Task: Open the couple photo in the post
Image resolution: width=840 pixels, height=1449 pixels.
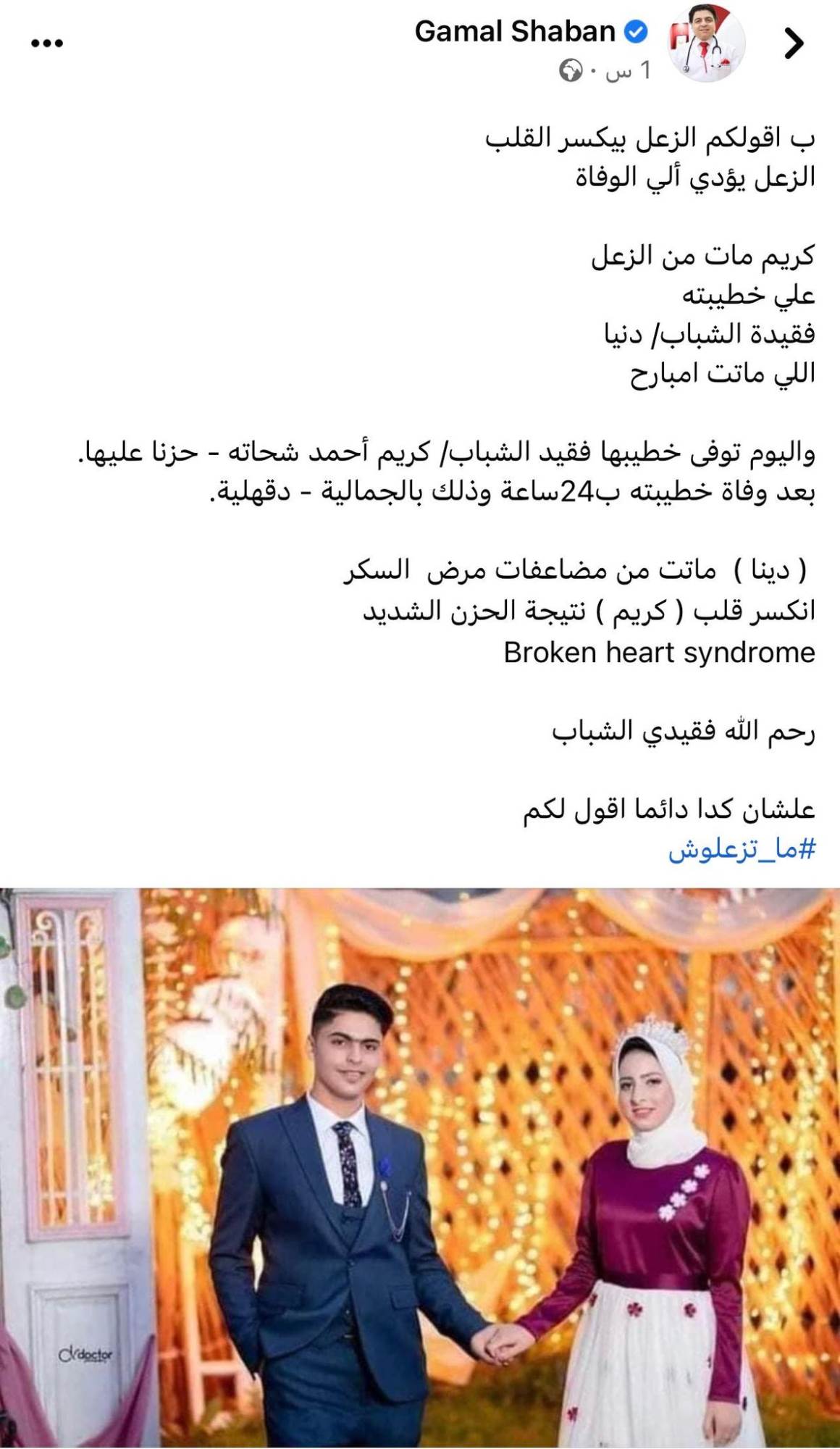Action: click(420, 1166)
